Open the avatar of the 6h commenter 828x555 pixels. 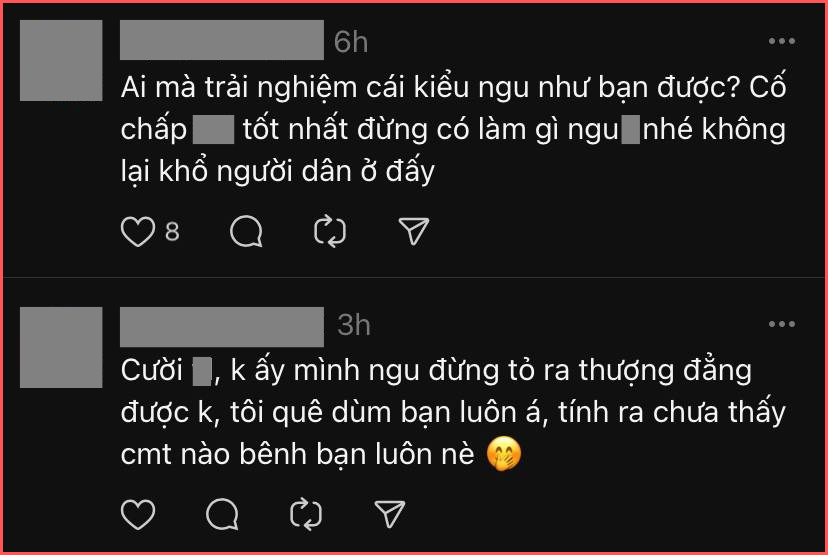61,60
